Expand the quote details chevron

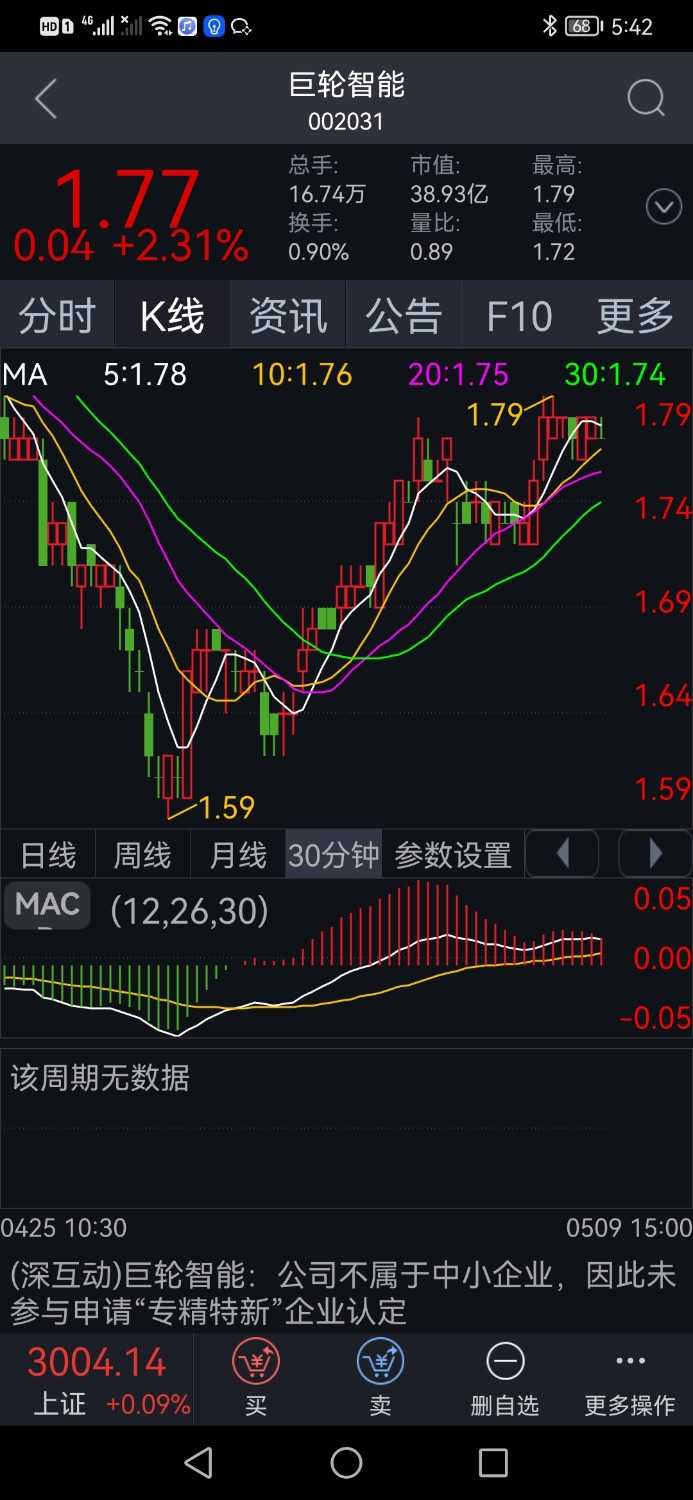tap(664, 208)
